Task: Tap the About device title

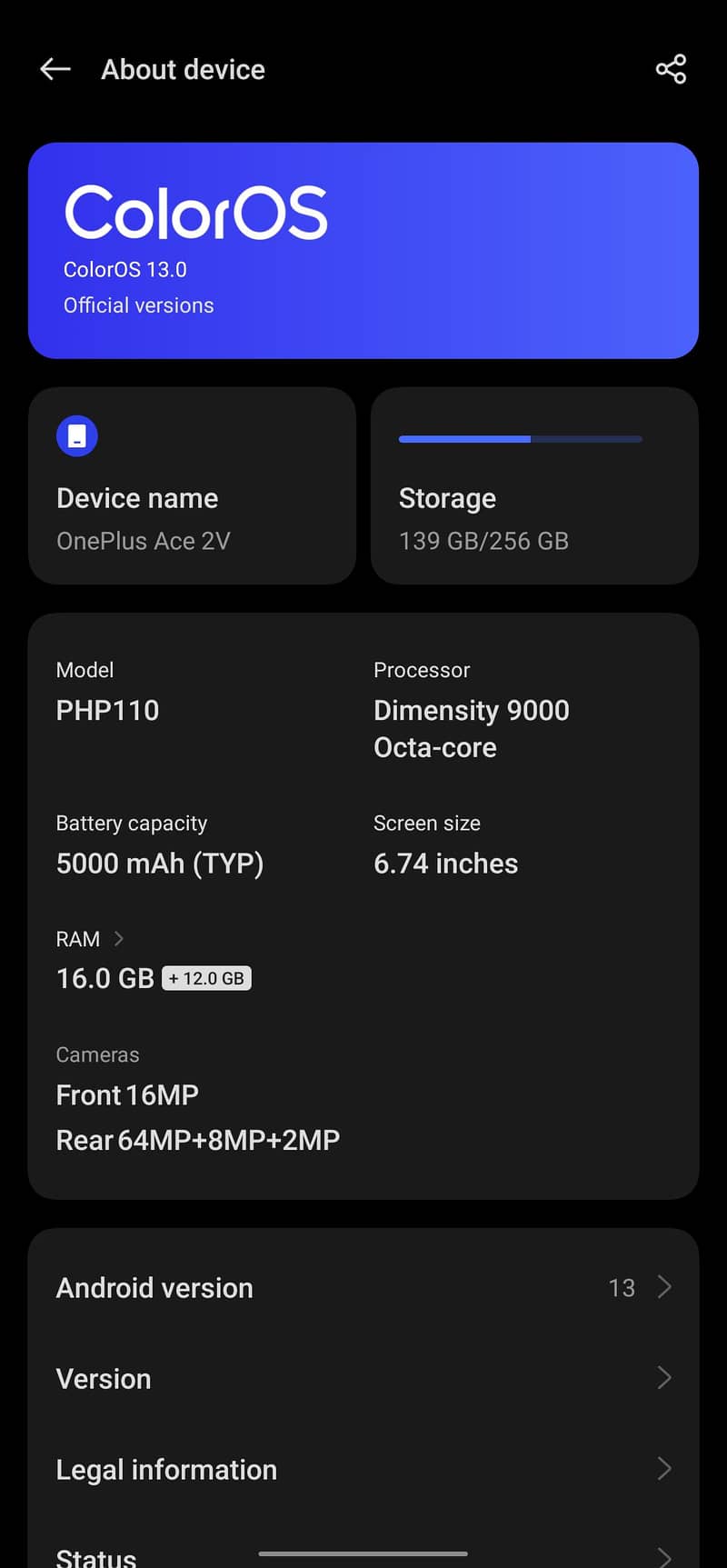Action: pyautogui.click(x=183, y=69)
